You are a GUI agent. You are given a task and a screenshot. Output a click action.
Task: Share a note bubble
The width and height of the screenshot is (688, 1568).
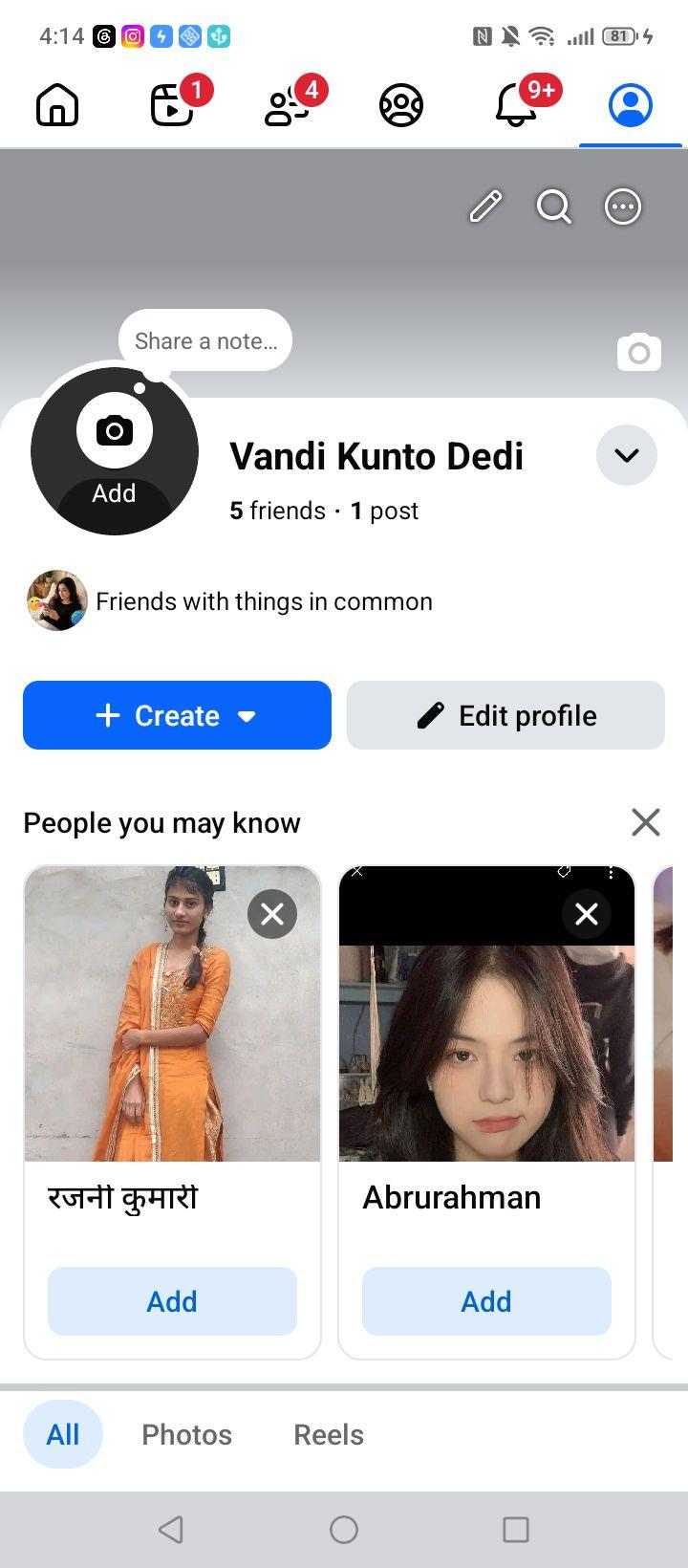pos(205,341)
